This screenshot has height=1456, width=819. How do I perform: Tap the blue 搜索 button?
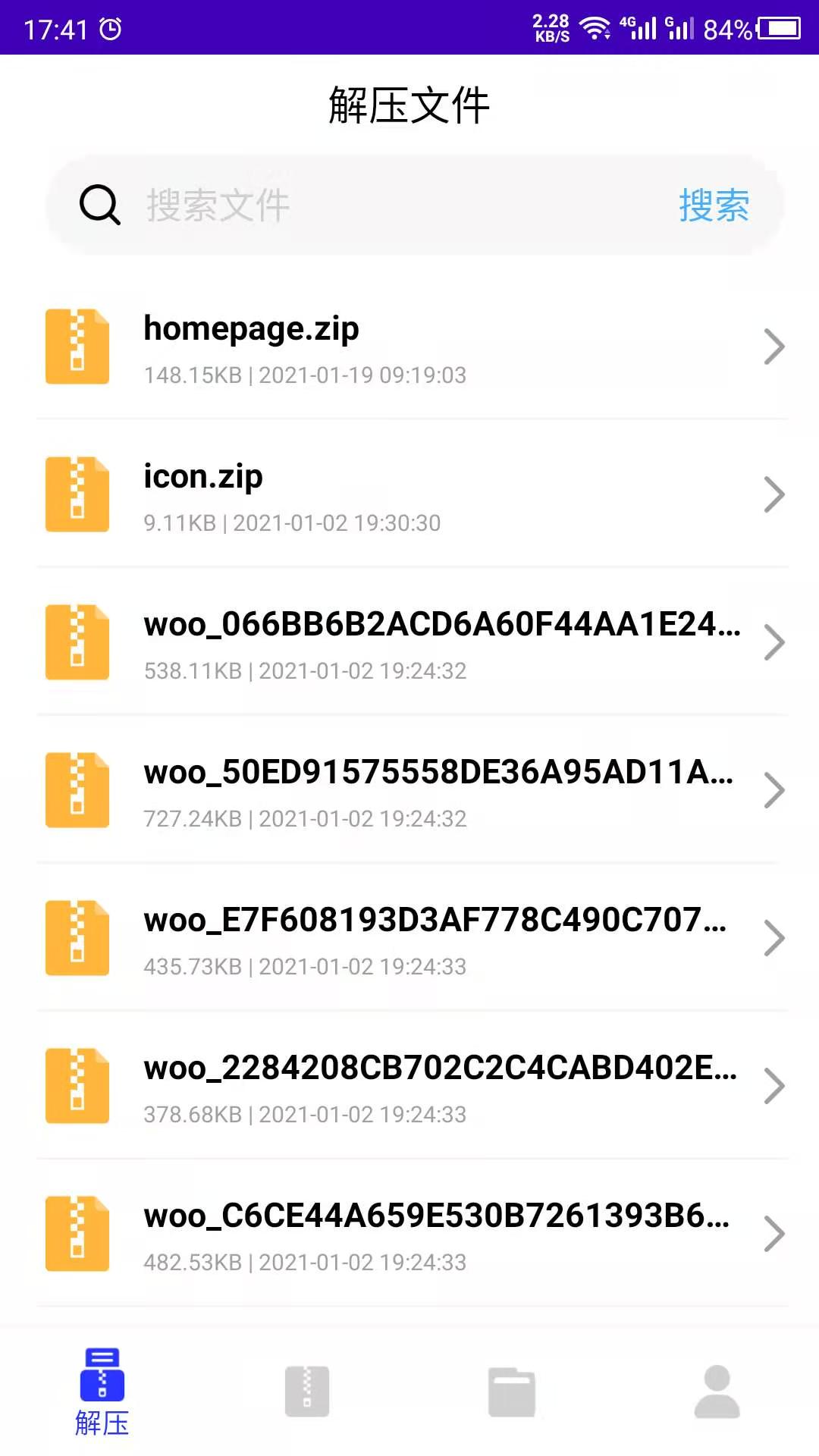[x=713, y=205]
